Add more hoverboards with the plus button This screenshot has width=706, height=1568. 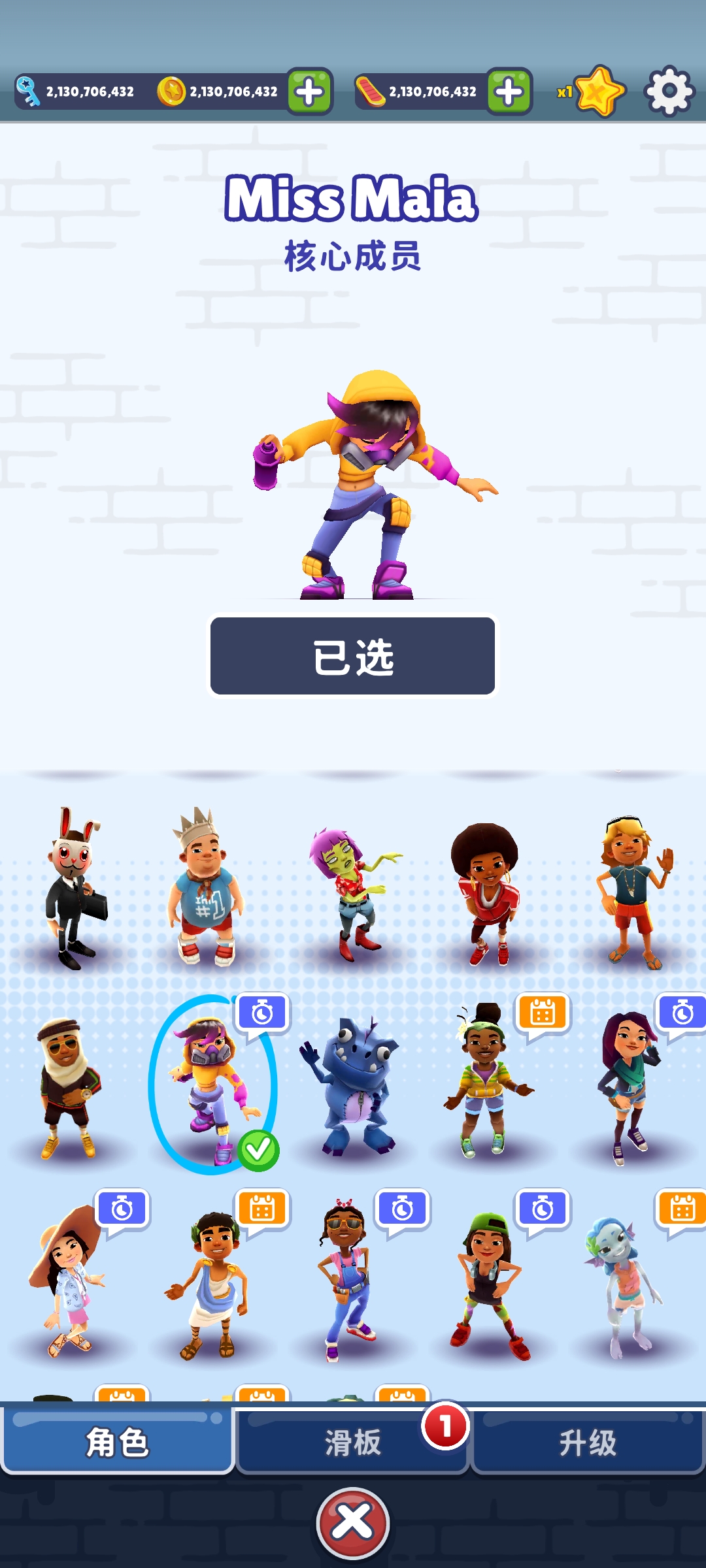point(509,91)
